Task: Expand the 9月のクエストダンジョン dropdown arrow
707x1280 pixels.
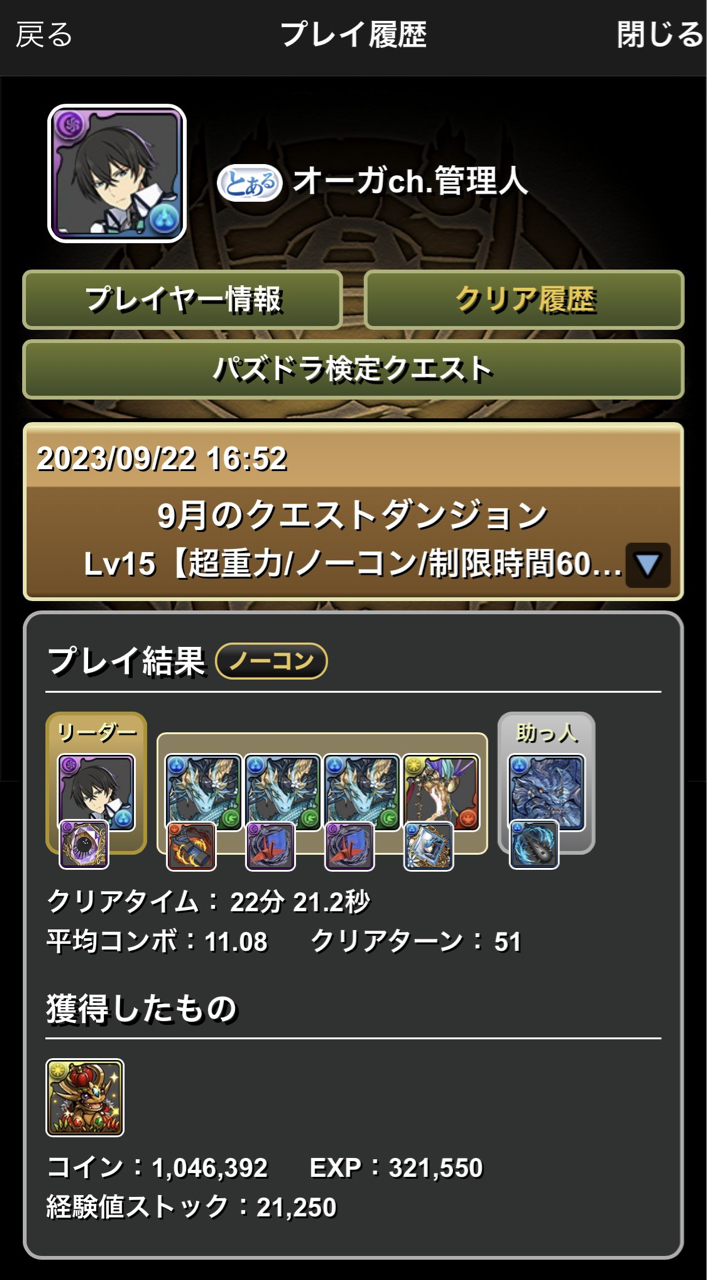Action: 647,566
